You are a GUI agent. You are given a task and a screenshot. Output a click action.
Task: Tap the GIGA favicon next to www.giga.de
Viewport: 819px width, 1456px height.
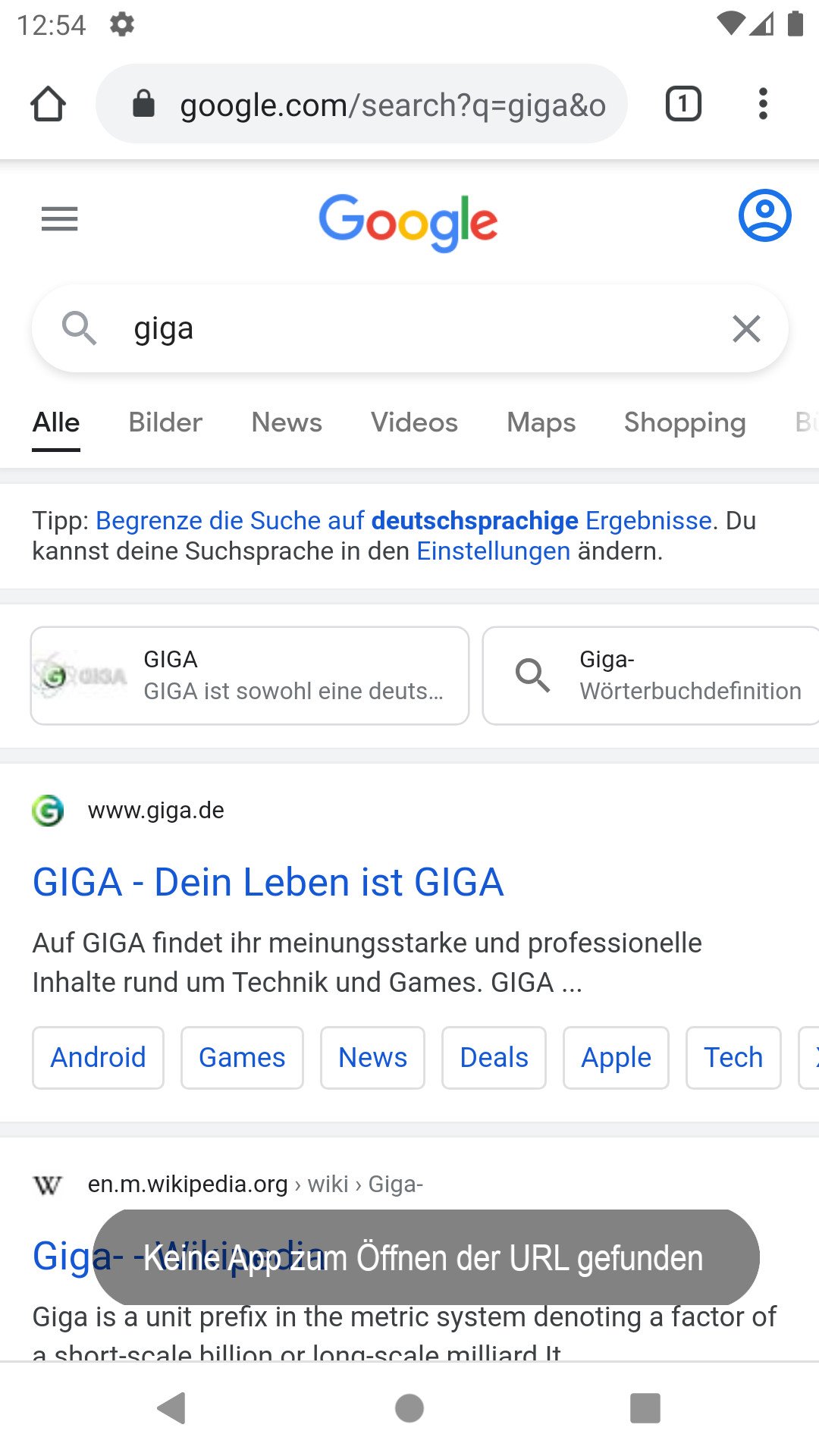click(x=49, y=811)
